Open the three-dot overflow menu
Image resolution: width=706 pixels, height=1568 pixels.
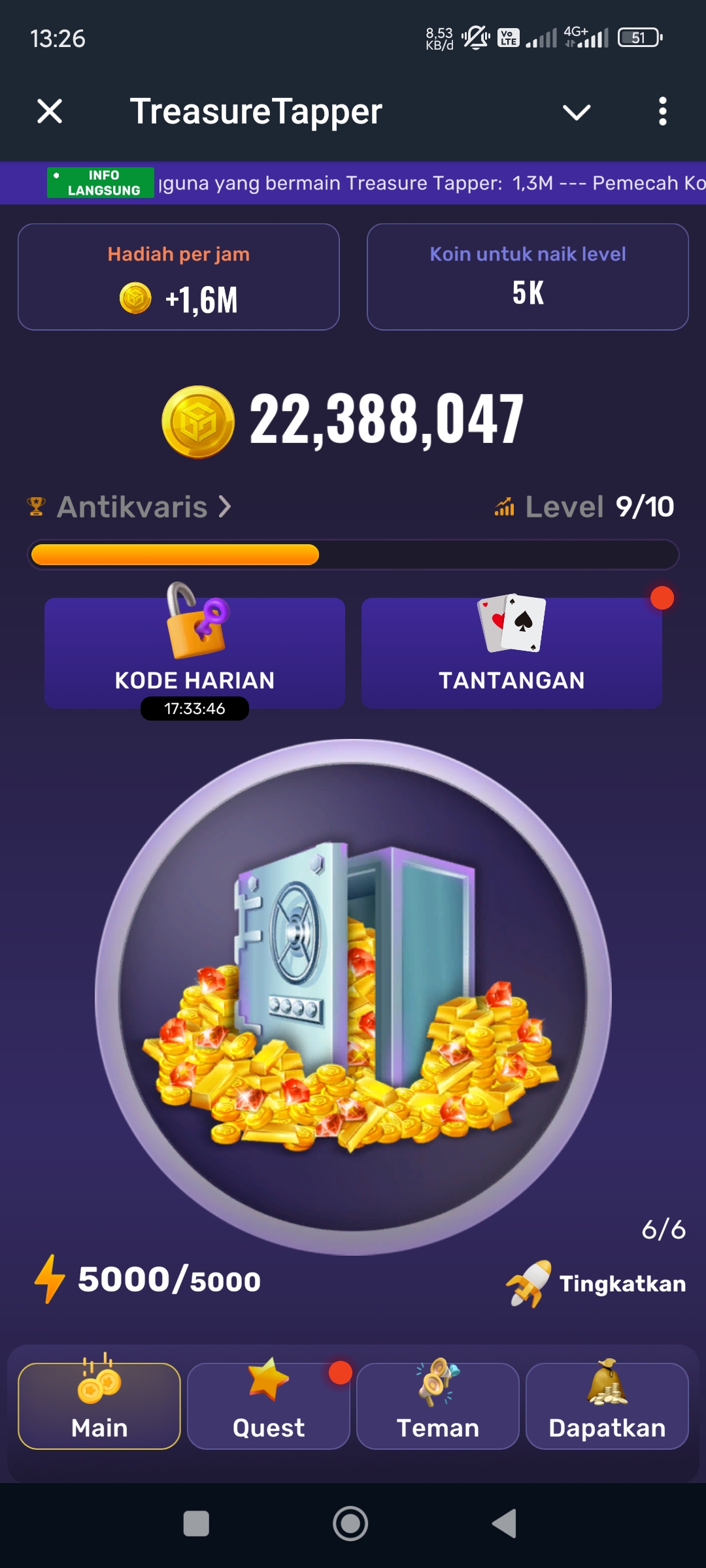click(662, 111)
